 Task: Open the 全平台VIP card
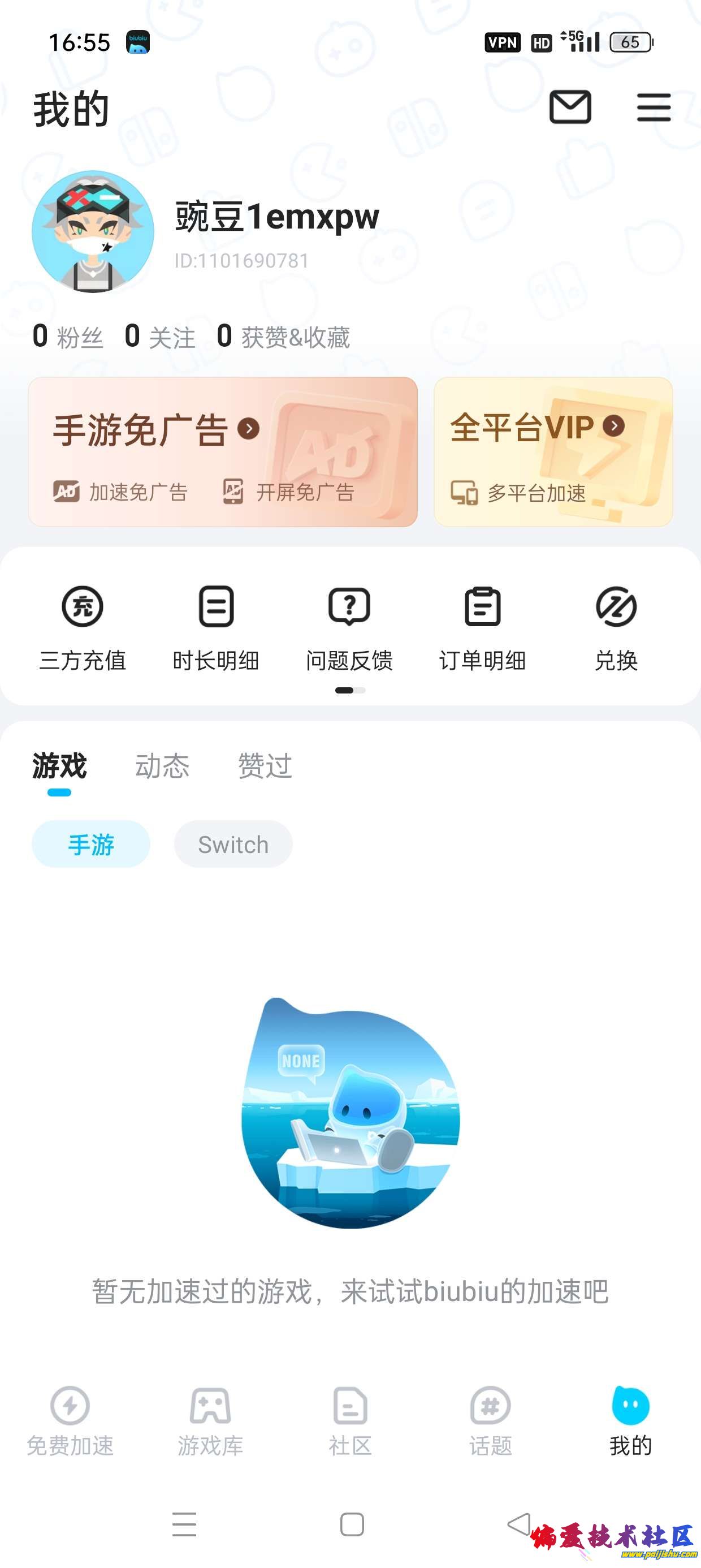(552, 451)
